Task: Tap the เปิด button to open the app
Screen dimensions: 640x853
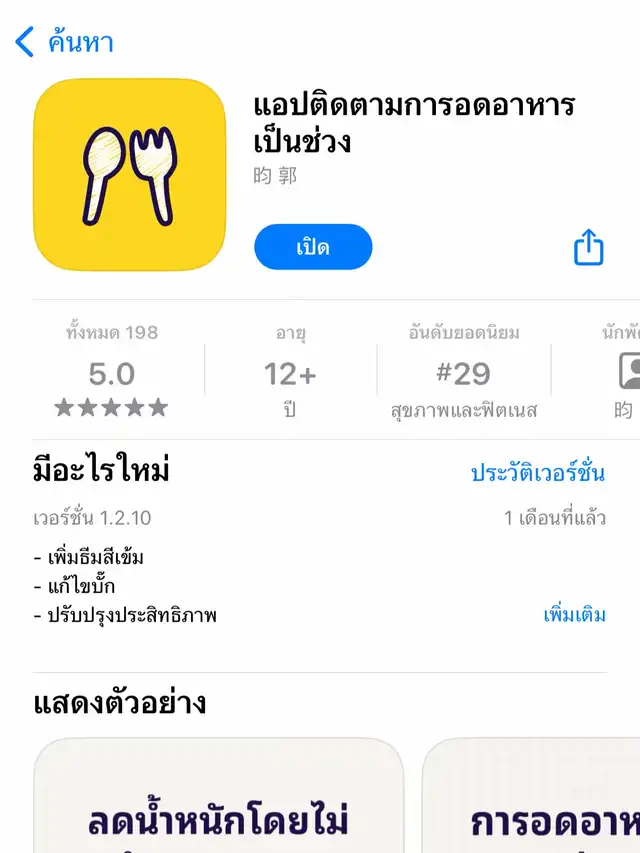Action: 313,247
